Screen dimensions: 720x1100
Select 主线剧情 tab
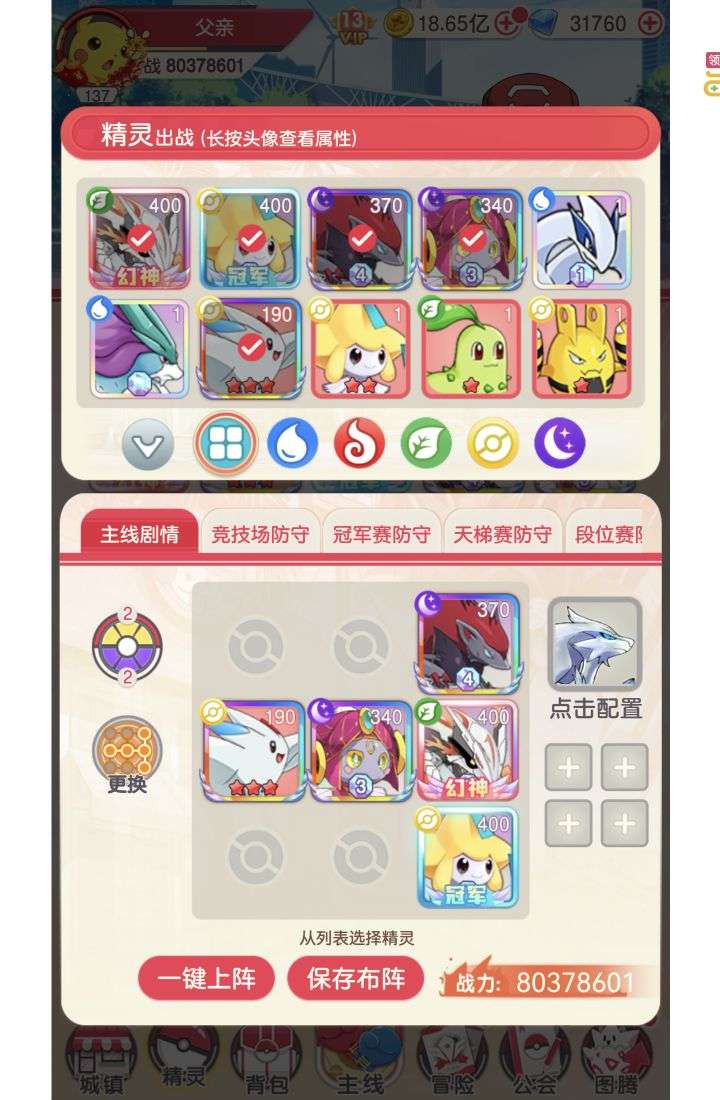point(139,534)
